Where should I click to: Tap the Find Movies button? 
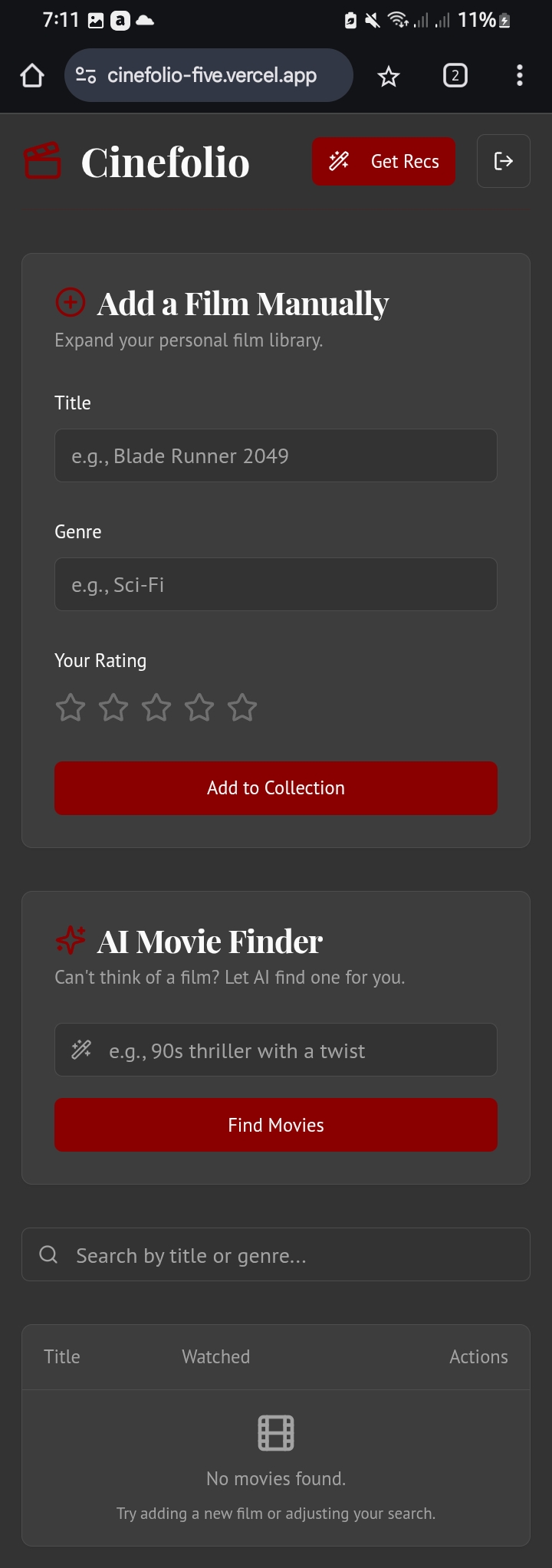coord(276,1125)
